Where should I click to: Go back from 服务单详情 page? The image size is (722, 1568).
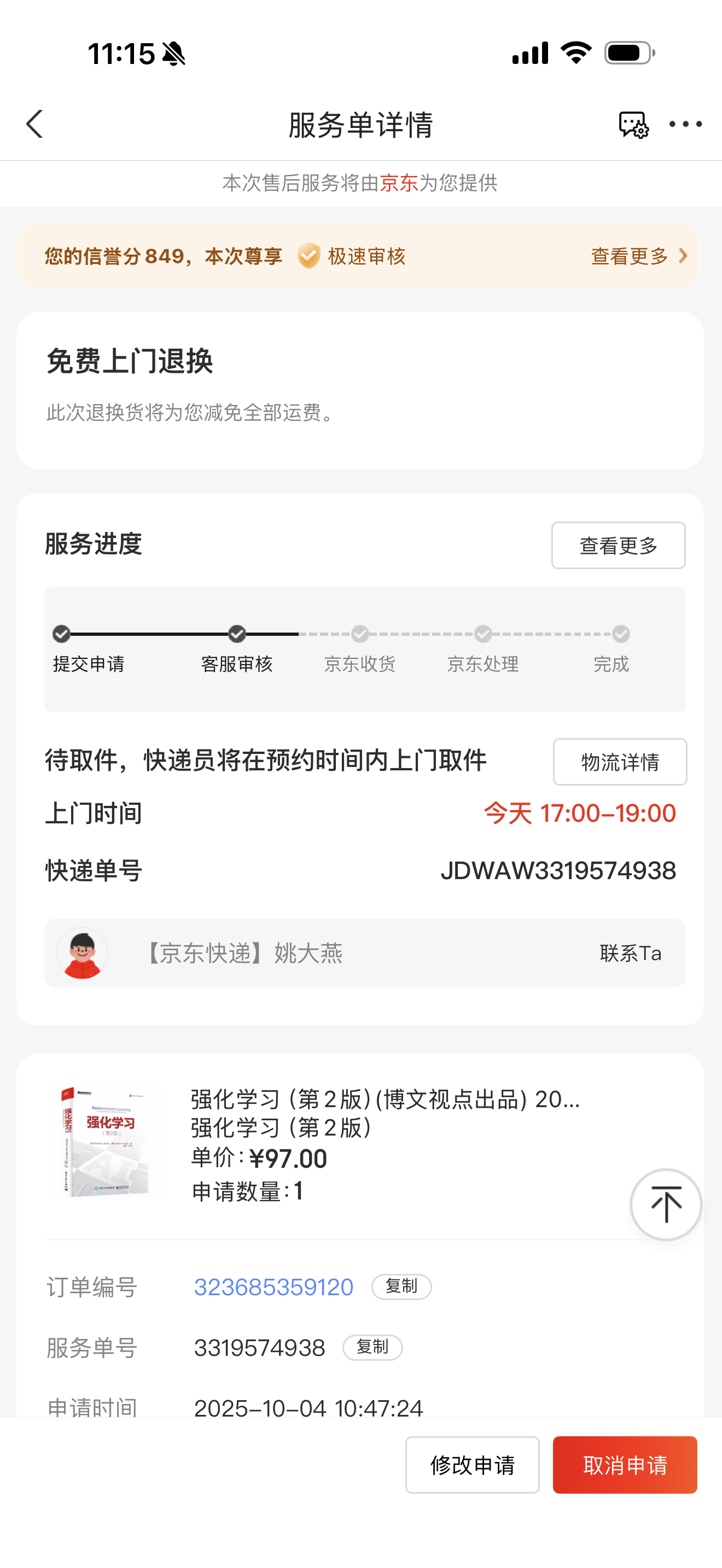pos(34,124)
